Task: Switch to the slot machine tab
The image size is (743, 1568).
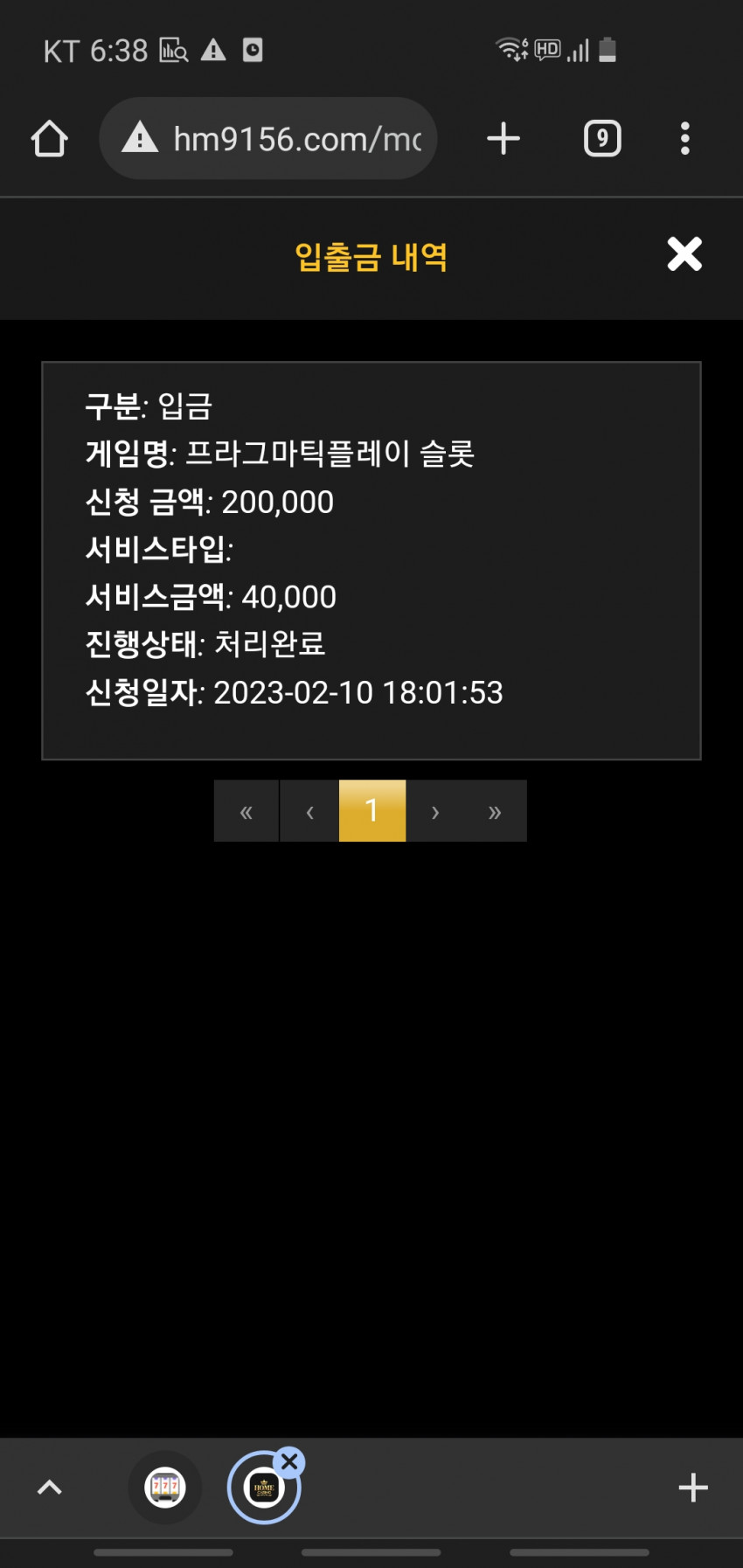Action: click(x=165, y=1487)
